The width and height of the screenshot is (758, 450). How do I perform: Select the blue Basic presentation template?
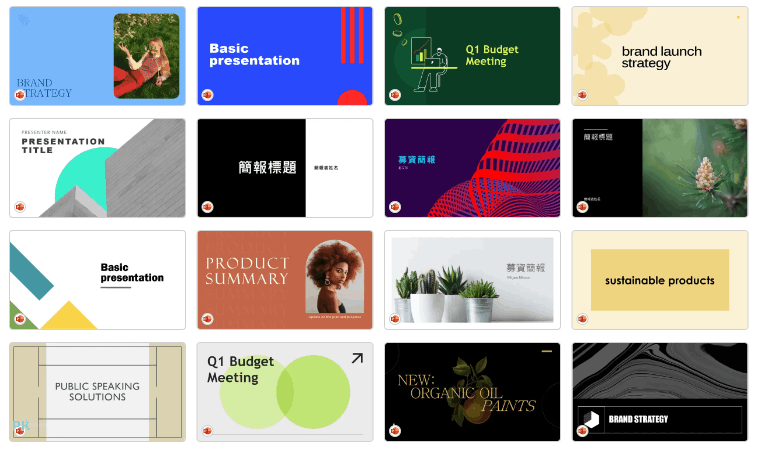point(285,56)
